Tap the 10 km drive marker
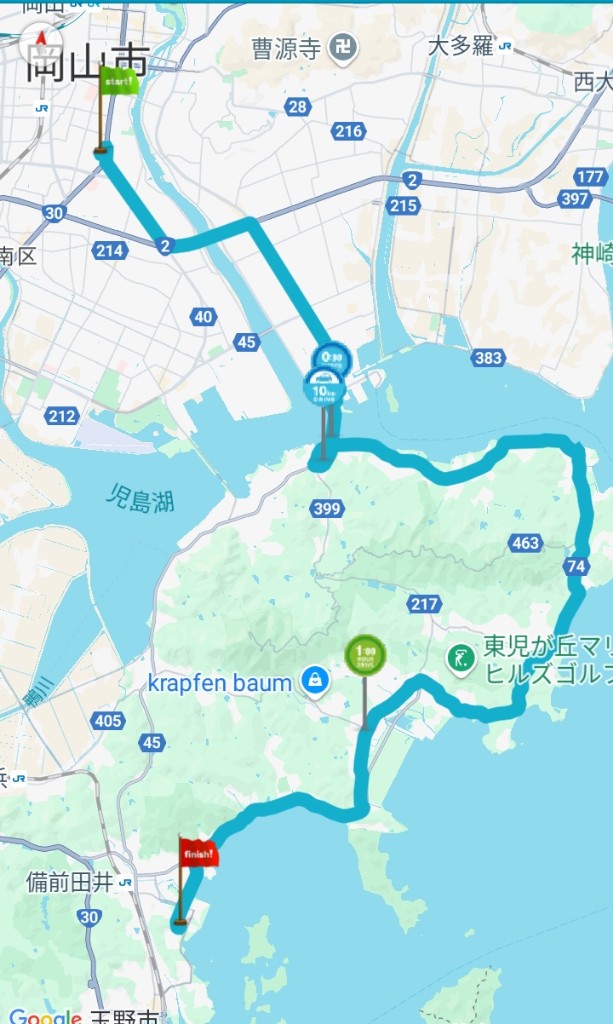This screenshot has width=613, height=1024. click(x=323, y=387)
